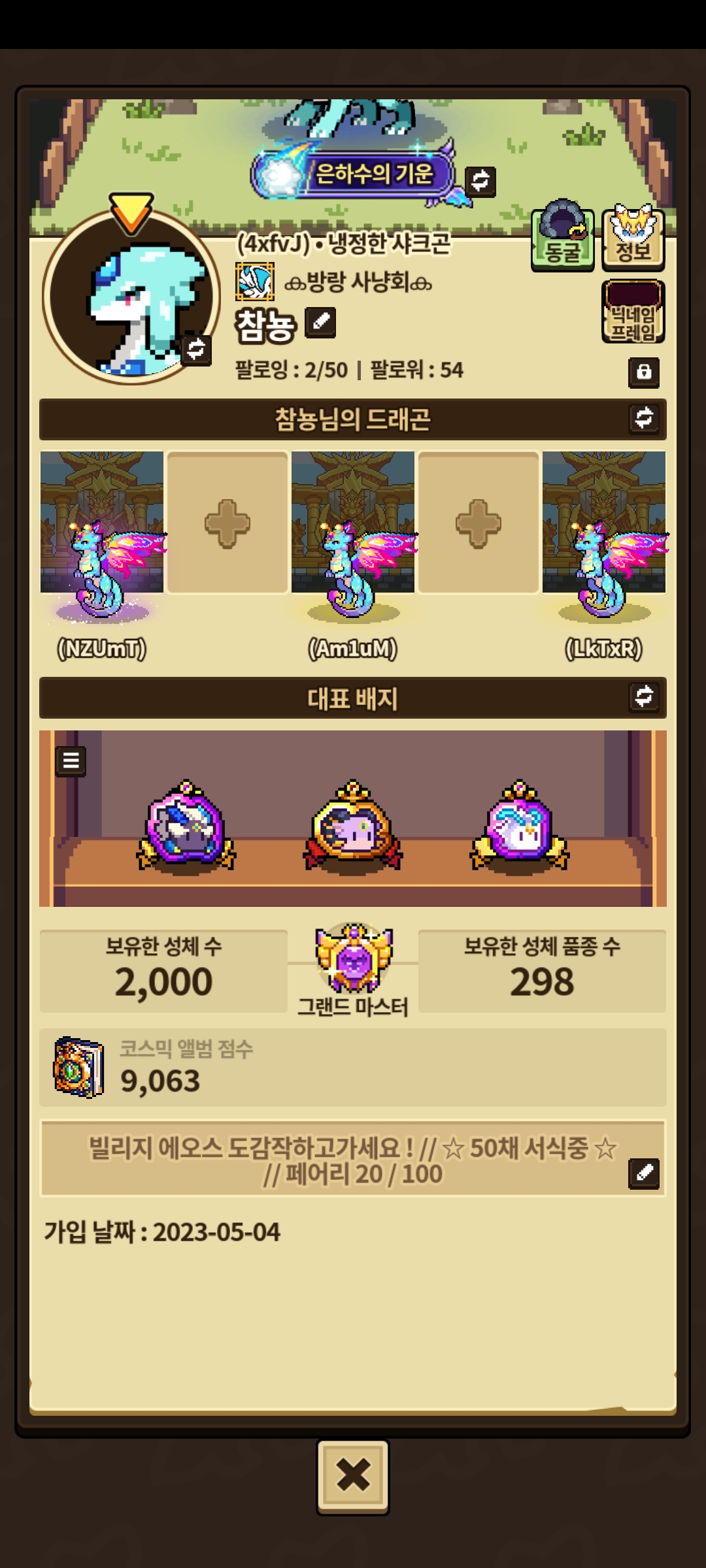Image resolution: width=706 pixels, height=1568 pixels.
Task: Open the 코스믹 앨범 점수 row
Action: [x=353, y=1068]
